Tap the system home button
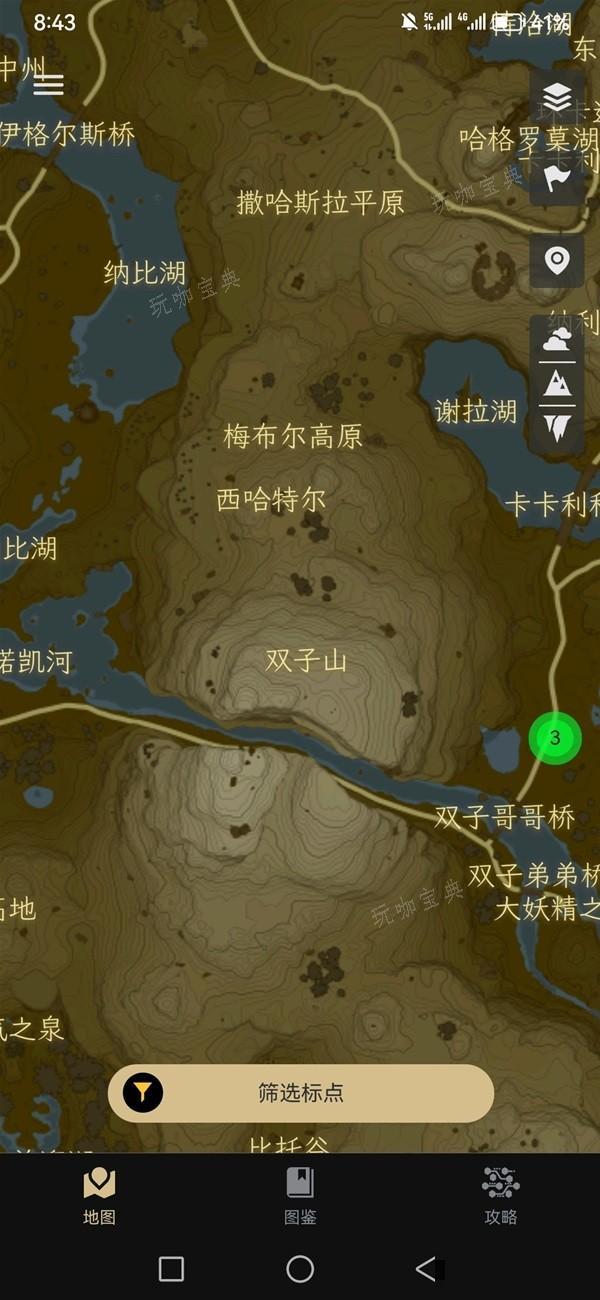 [300, 1269]
